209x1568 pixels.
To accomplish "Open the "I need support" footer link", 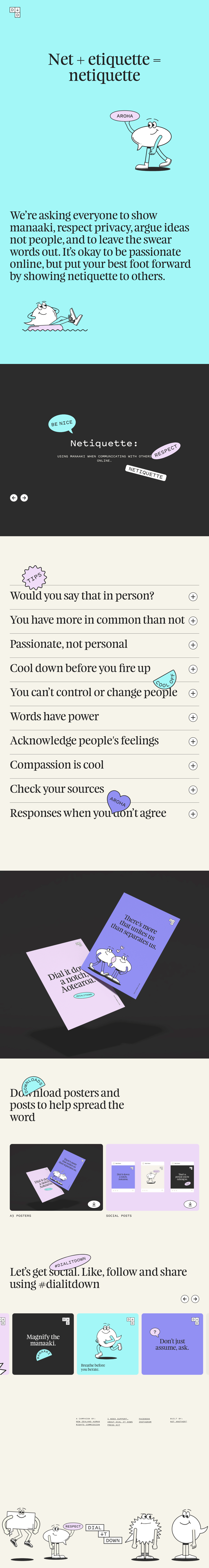I will point(118,1419).
